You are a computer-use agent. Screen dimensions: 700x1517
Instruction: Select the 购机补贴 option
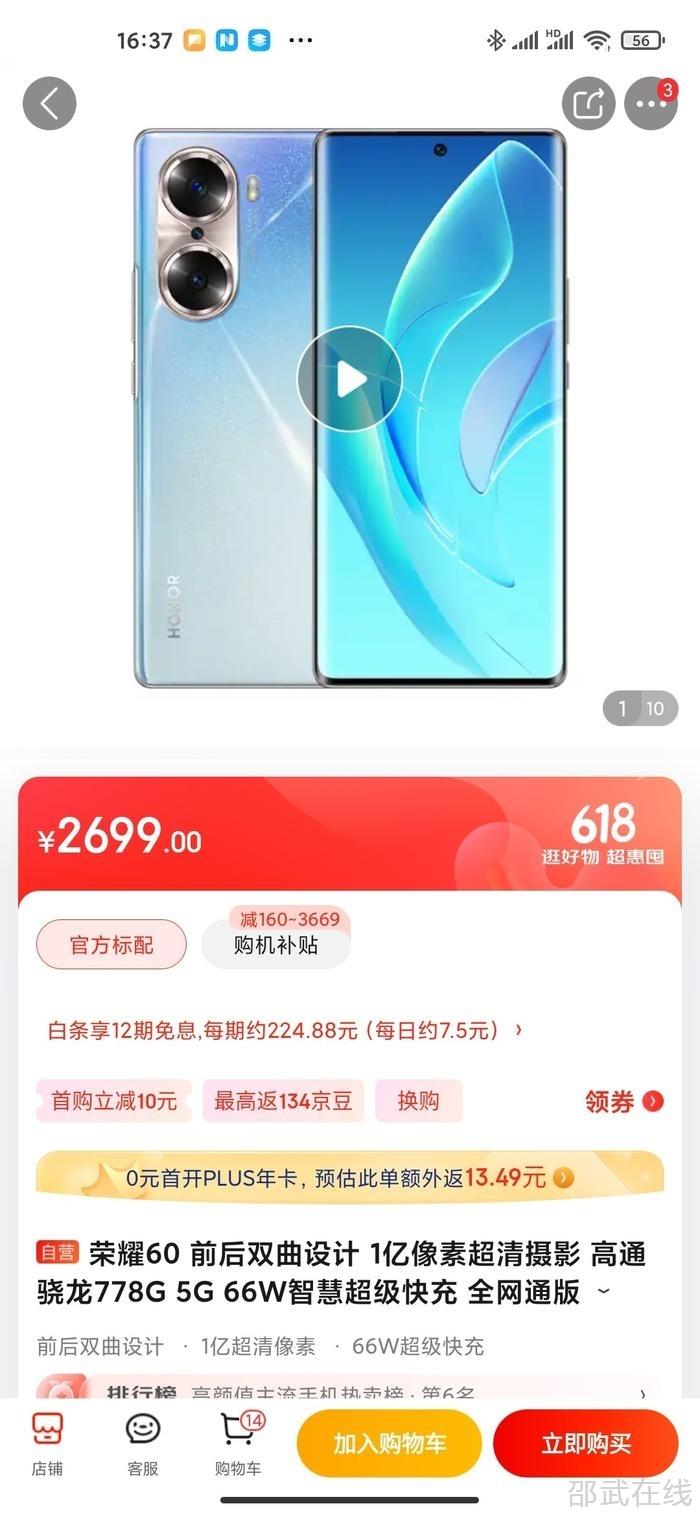click(276, 945)
